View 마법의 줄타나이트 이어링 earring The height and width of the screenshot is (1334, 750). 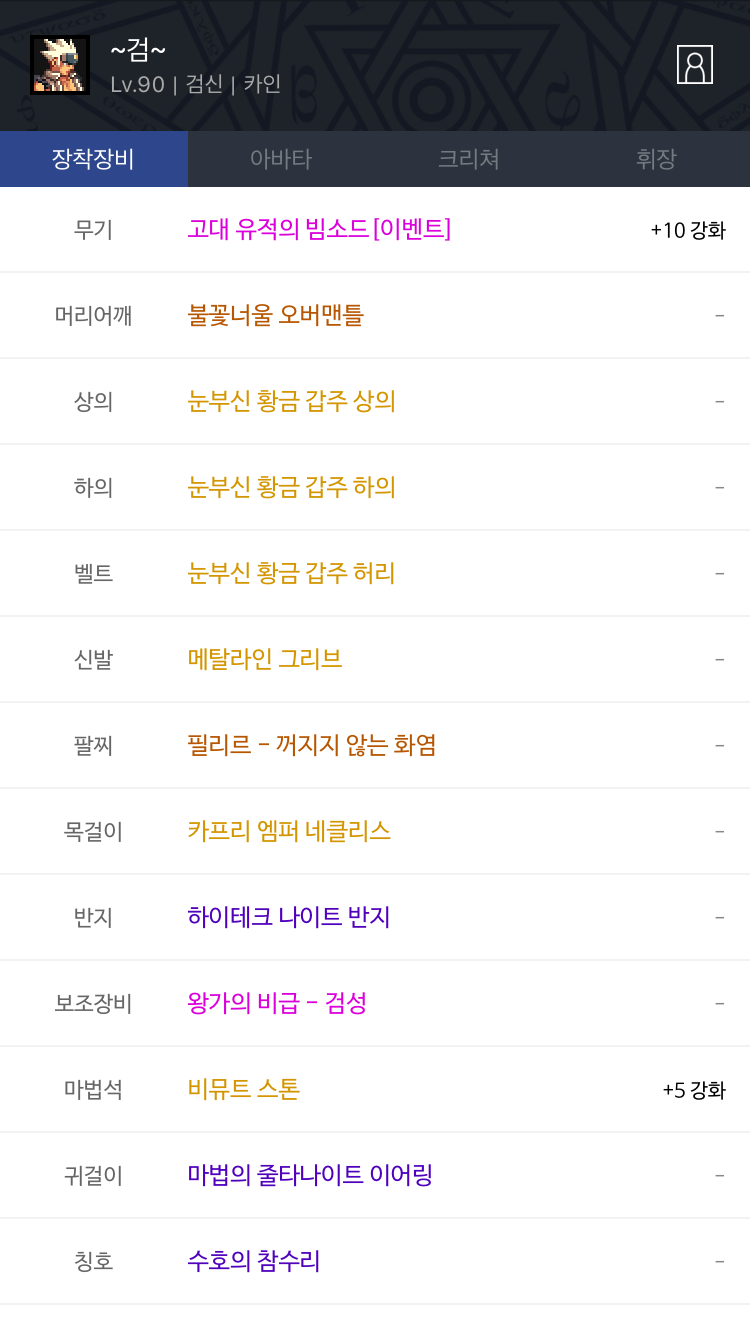pyautogui.click(x=310, y=1175)
